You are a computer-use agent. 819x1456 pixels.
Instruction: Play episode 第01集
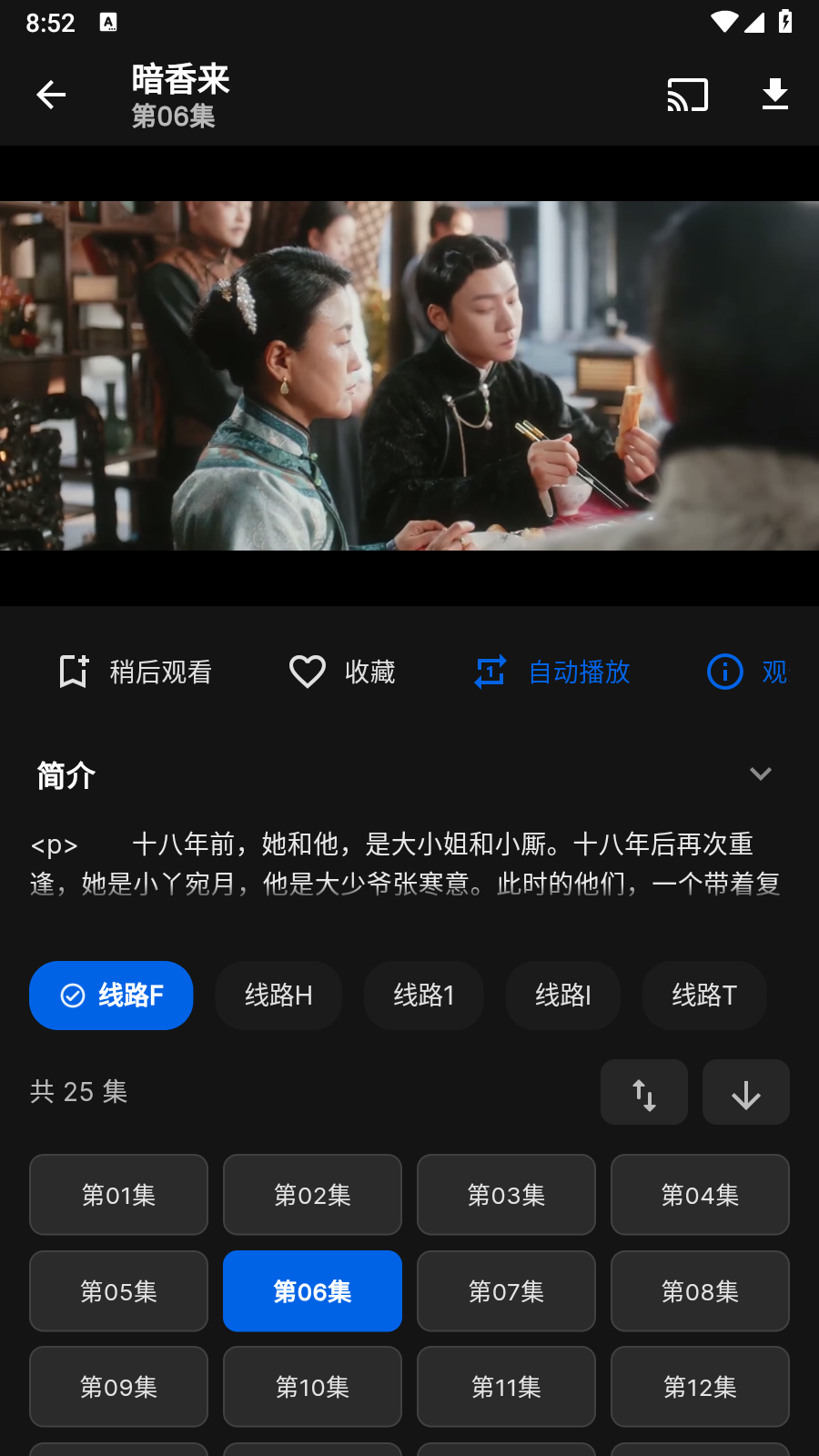[118, 1195]
